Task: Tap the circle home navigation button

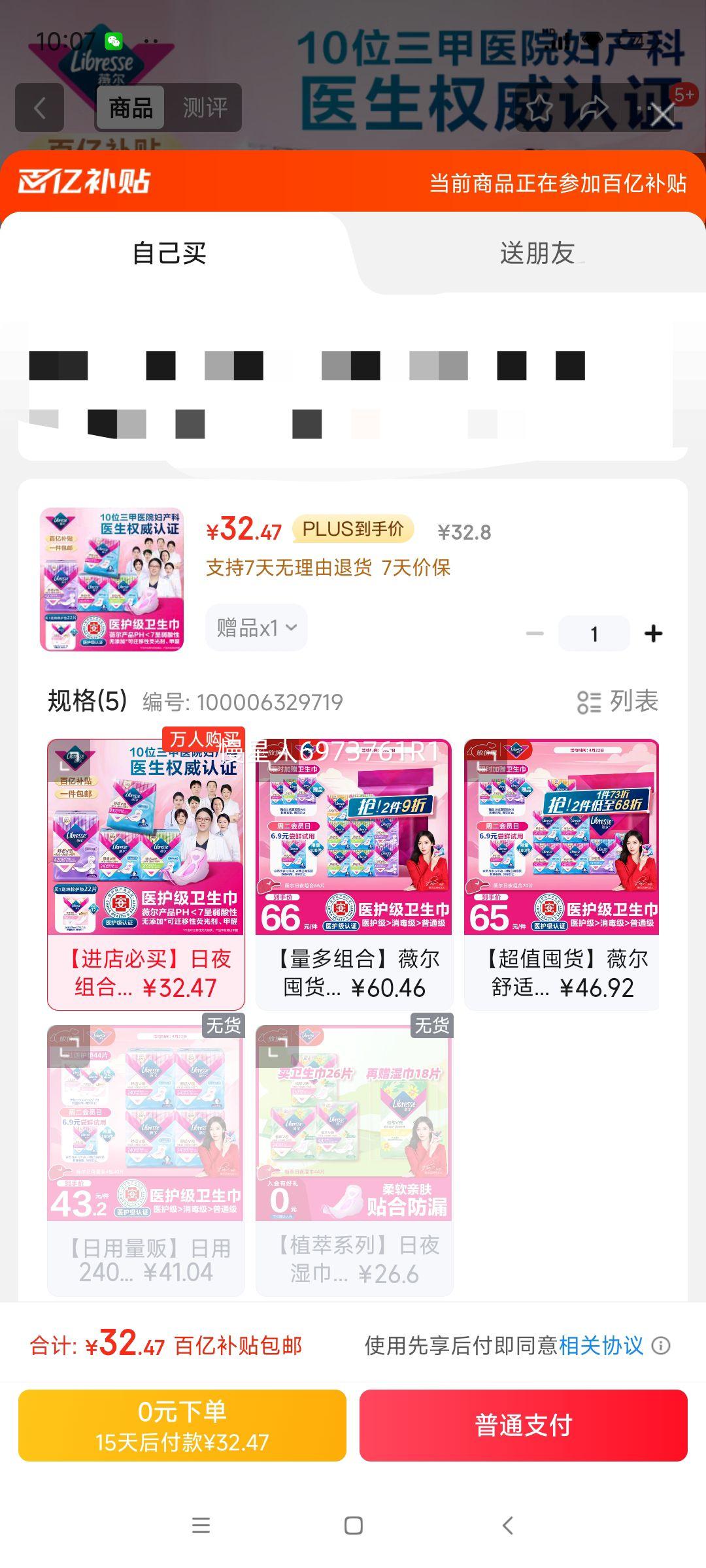Action: [353, 1526]
